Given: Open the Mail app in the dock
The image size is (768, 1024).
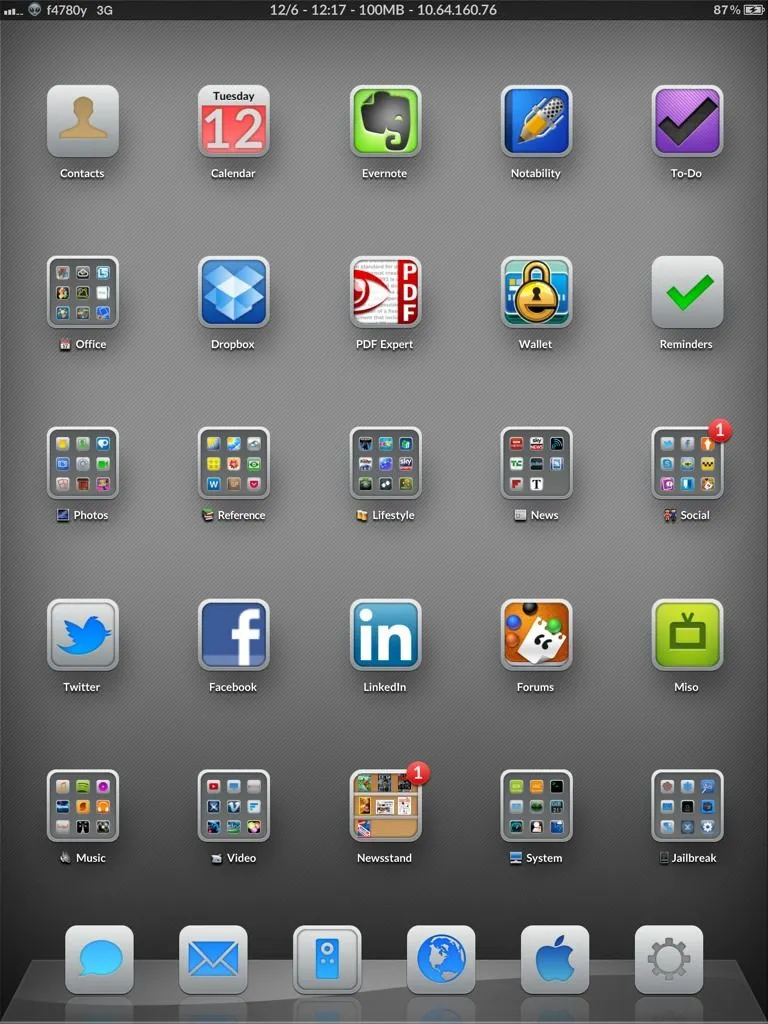Looking at the screenshot, I should [x=213, y=960].
